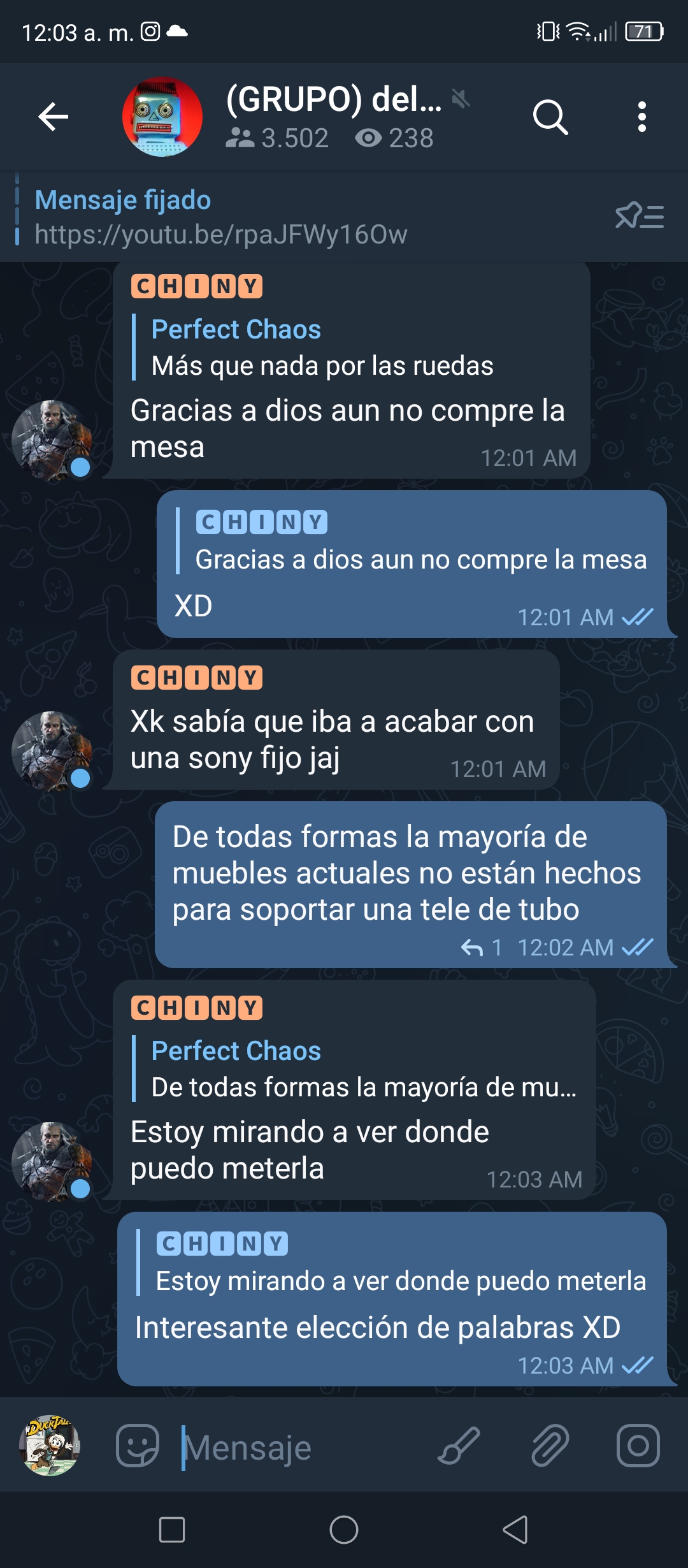Image resolution: width=688 pixels, height=1568 pixels.
Task: Change sender via DuckTales avatar
Action: (x=50, y=1446)
